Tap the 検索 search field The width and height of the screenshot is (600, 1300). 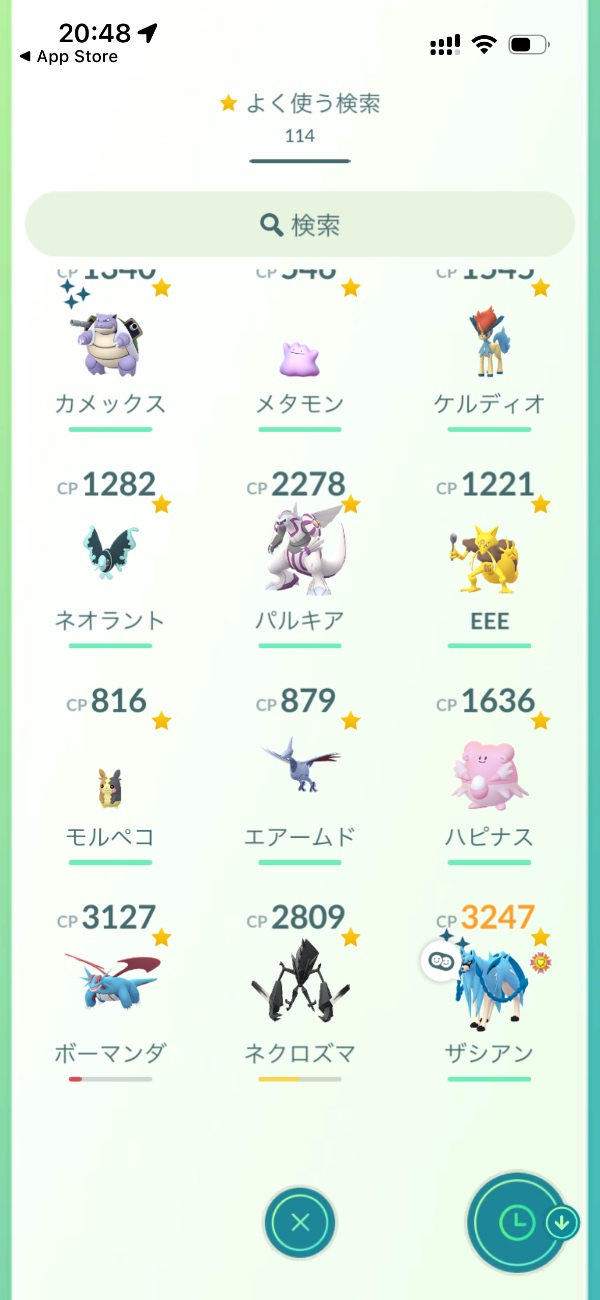300,225
